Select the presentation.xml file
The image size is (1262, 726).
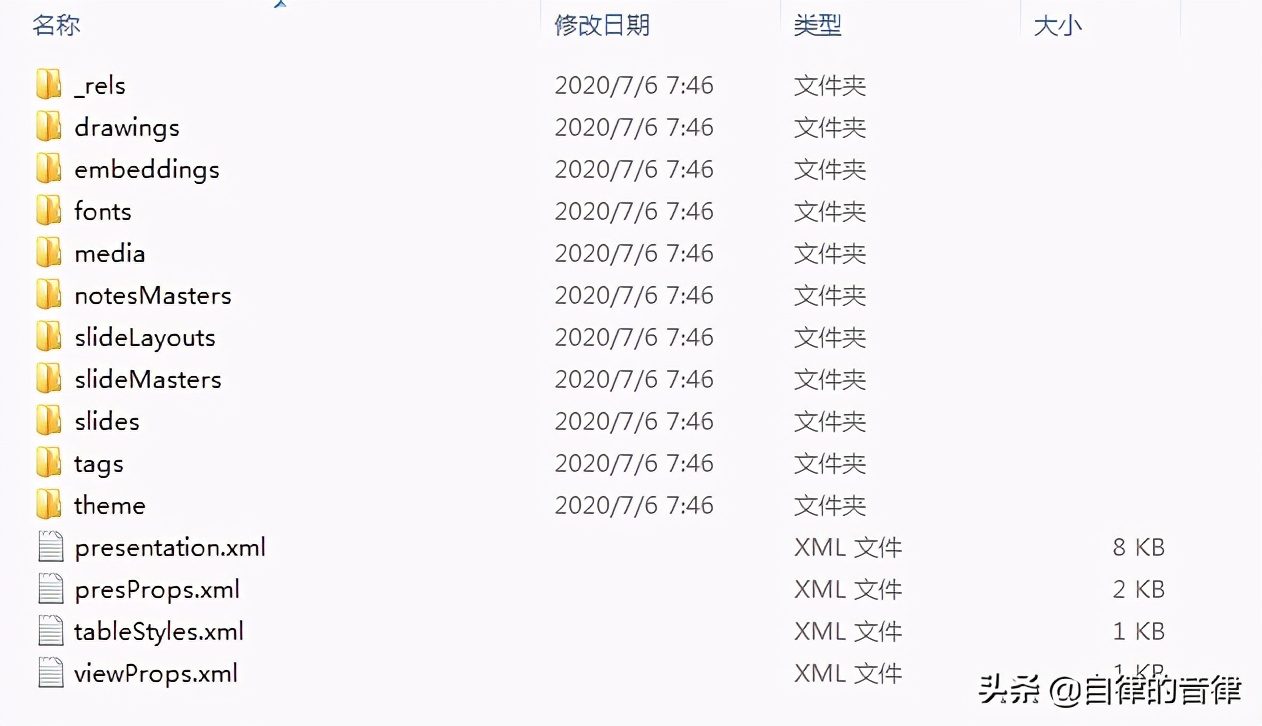[x=169, y=548]
